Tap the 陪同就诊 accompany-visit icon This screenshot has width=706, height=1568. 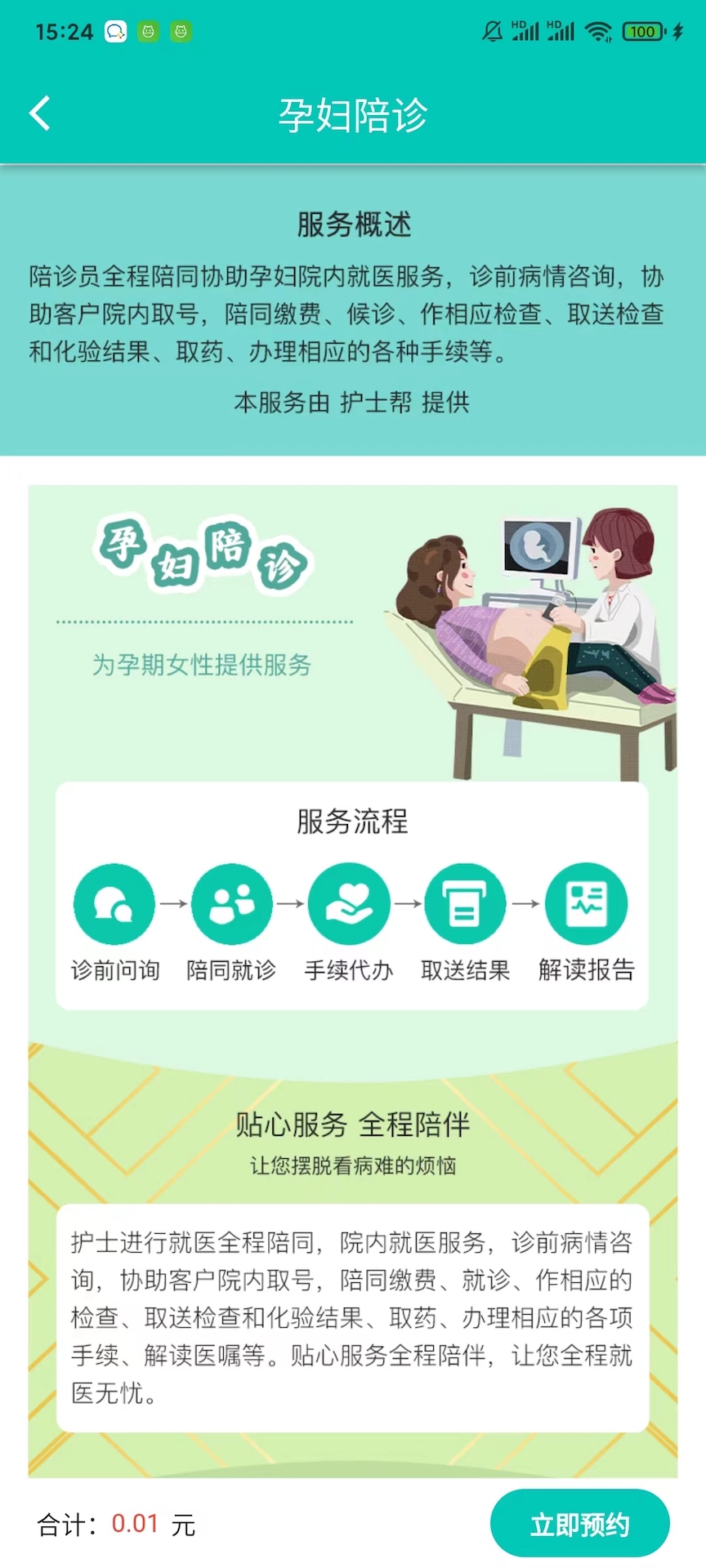click(x=231, y=903)
